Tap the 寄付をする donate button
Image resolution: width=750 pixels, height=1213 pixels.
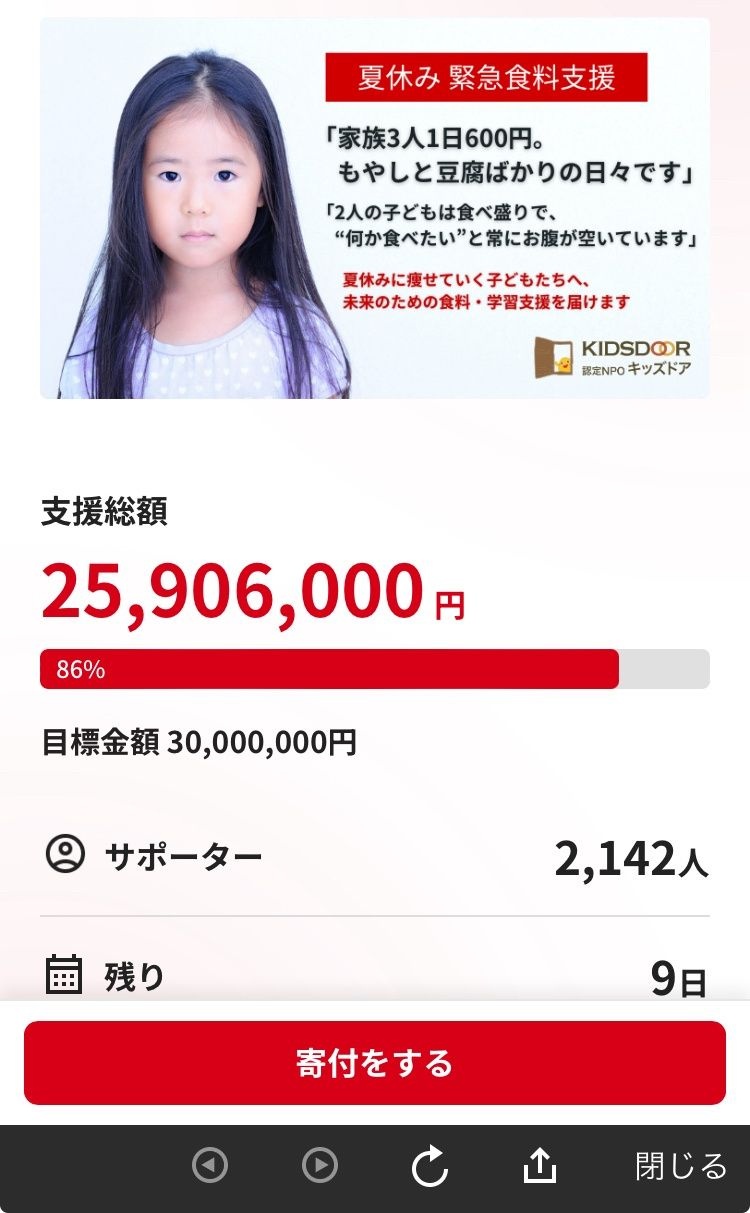click(x=374, y=1063)
